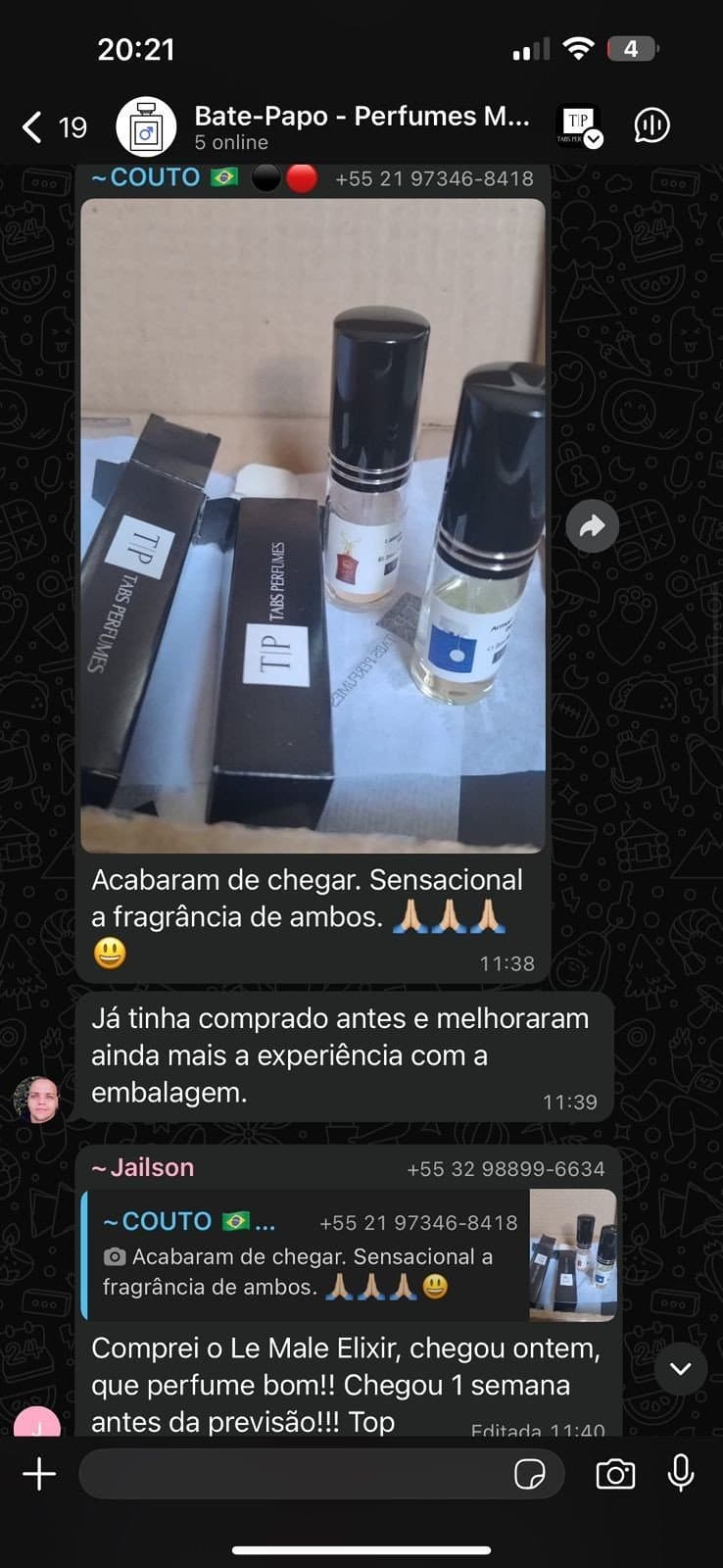Open the sticker picker in the message bar

[532, 1473]
